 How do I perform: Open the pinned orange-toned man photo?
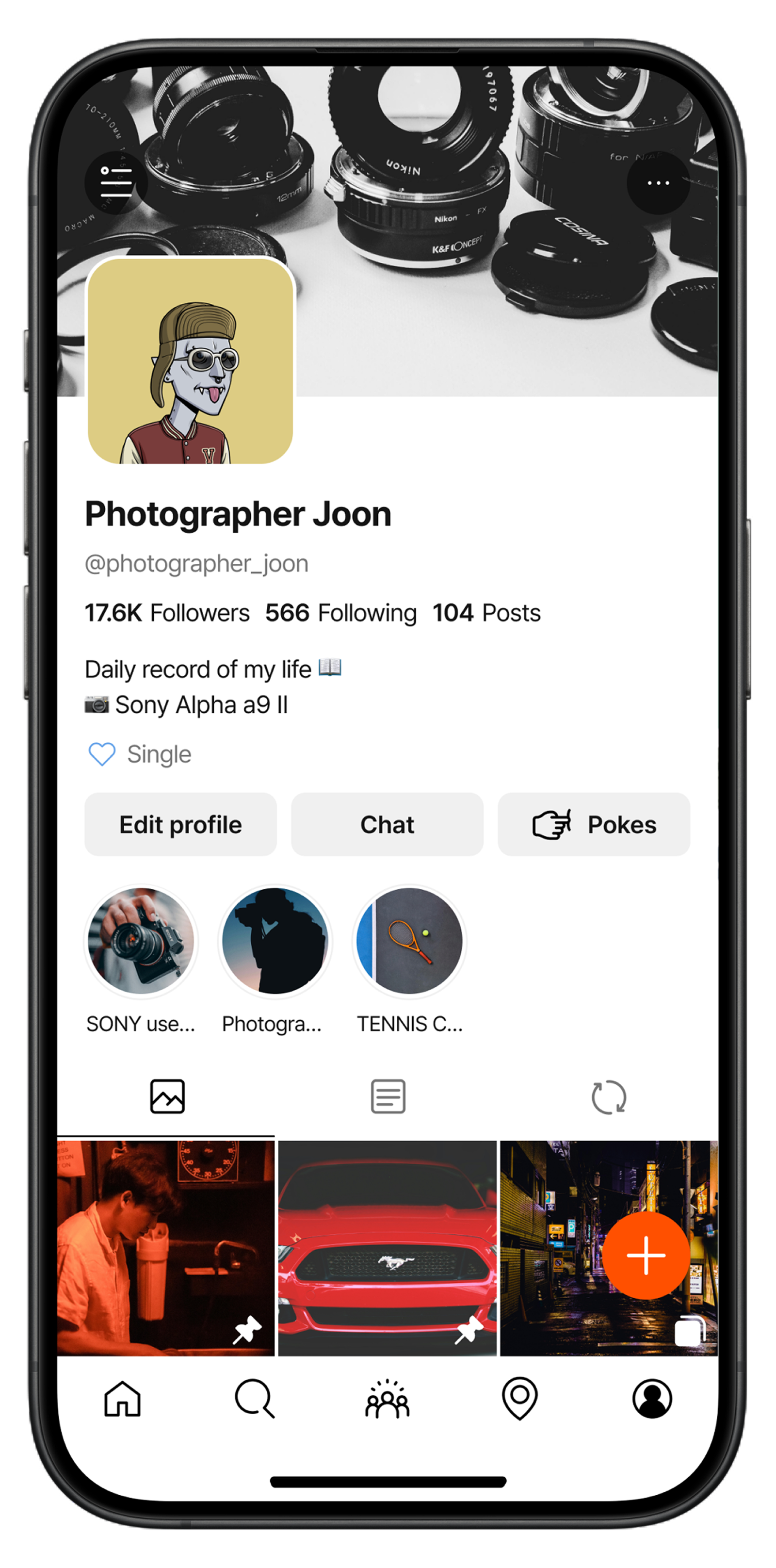(165, 1248)
